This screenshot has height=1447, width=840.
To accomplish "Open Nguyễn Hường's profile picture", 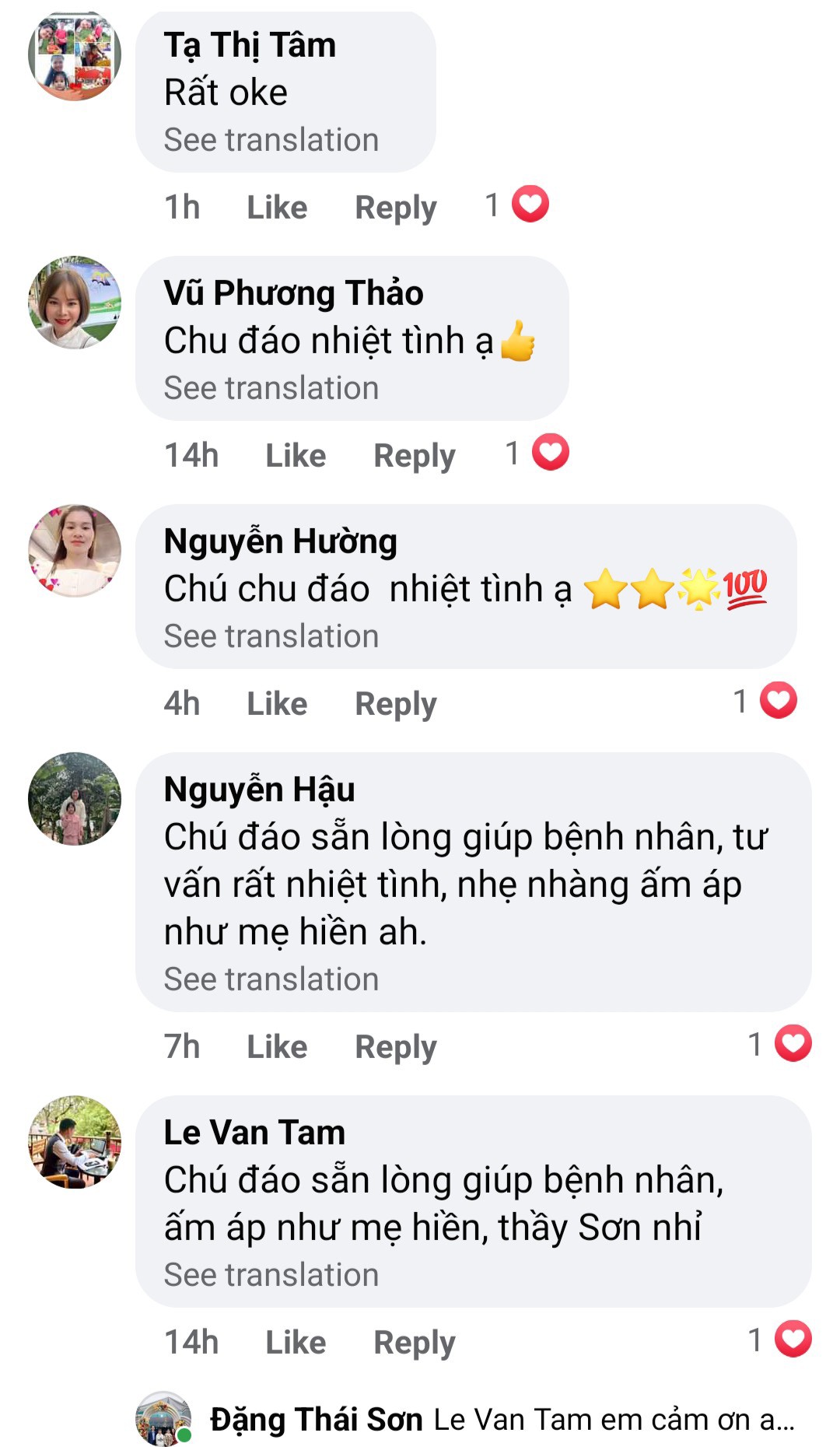I will [x=75, y=551].
